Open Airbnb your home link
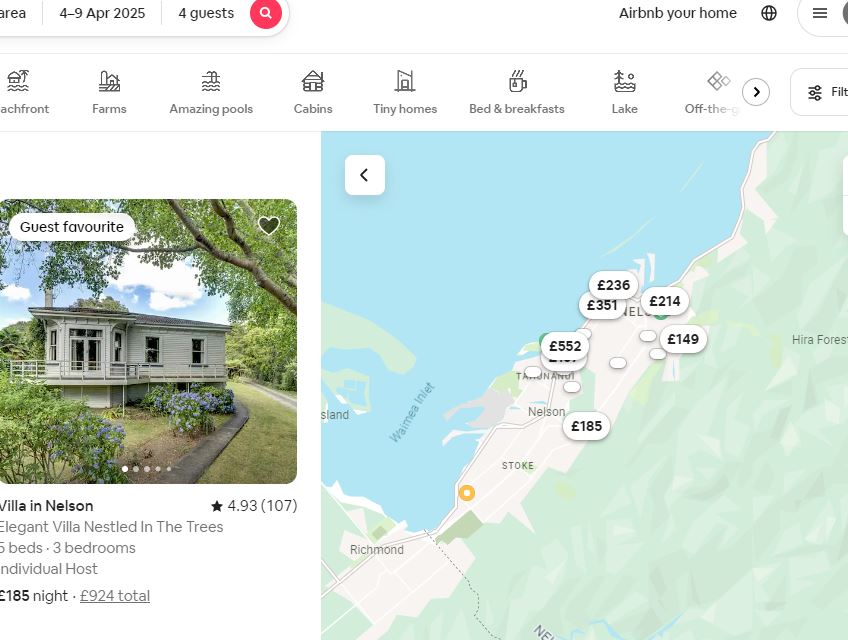 point(677,13)
